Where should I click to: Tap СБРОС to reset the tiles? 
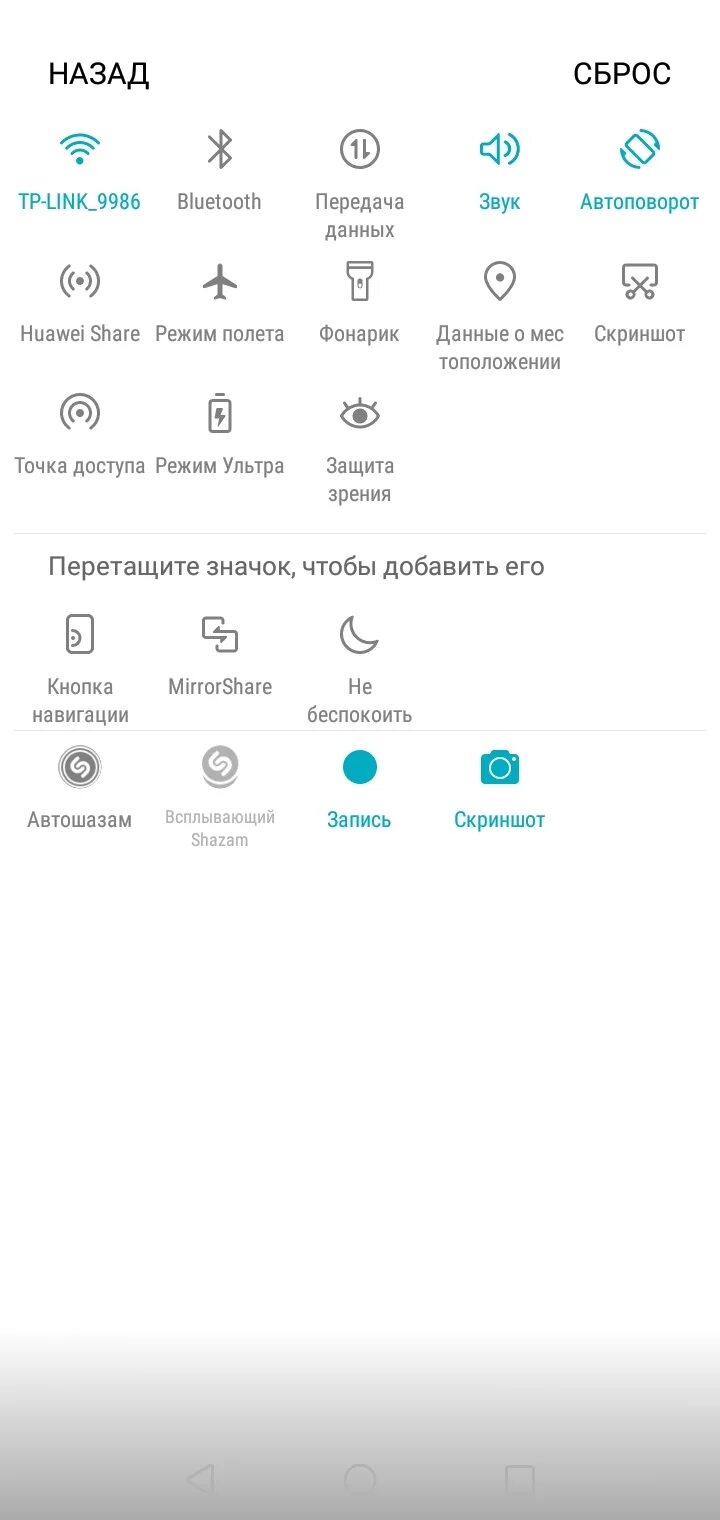621,74
